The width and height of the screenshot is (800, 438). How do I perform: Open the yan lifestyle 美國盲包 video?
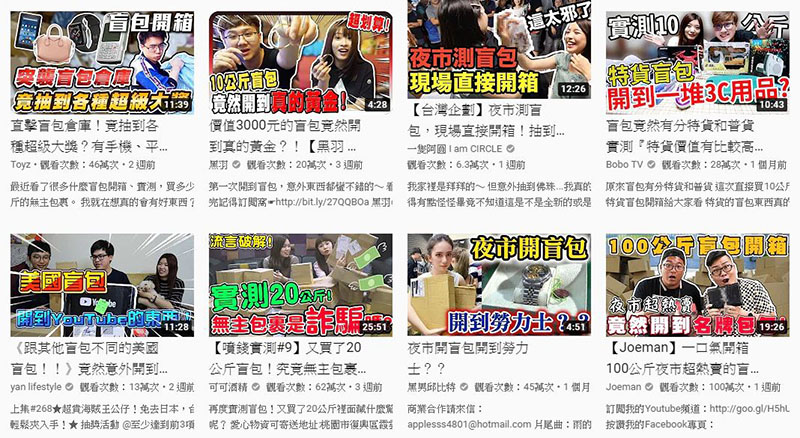(100, 285)
